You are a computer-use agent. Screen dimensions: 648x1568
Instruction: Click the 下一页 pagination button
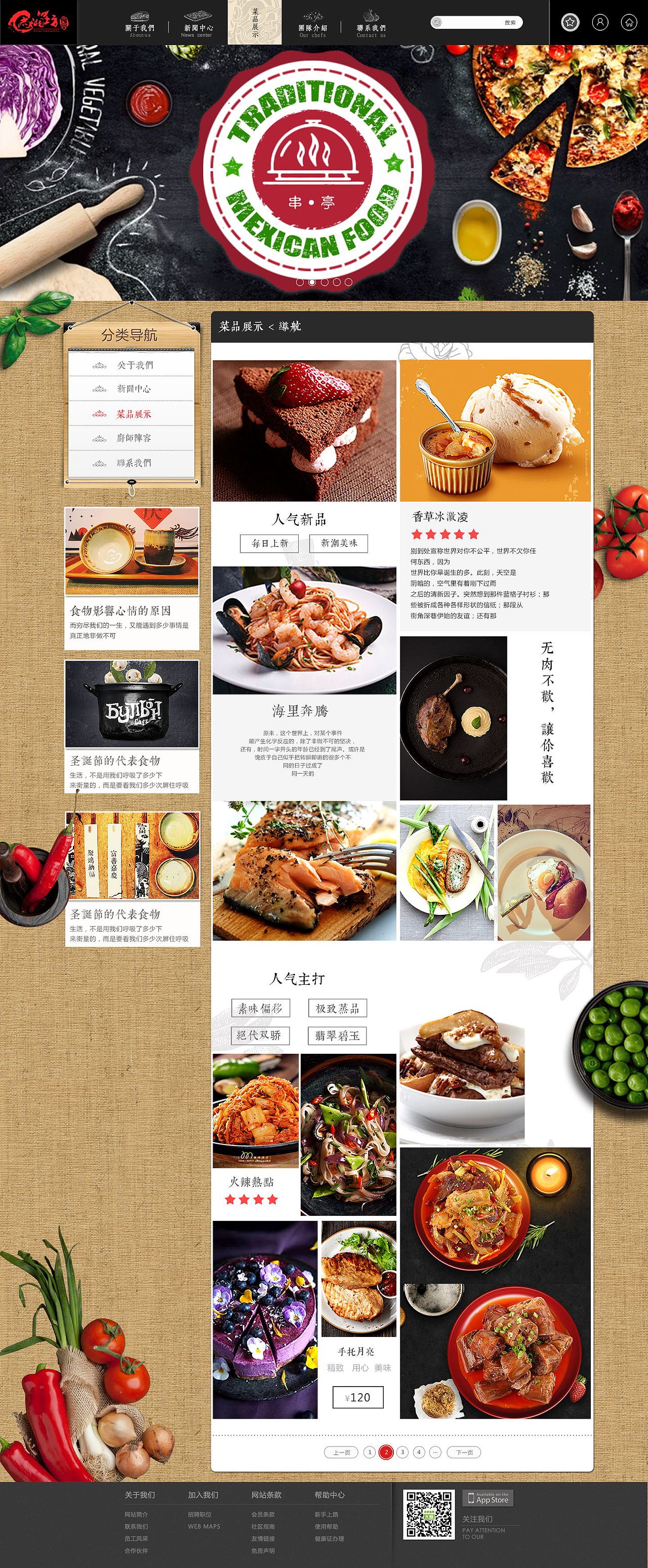465,1452
